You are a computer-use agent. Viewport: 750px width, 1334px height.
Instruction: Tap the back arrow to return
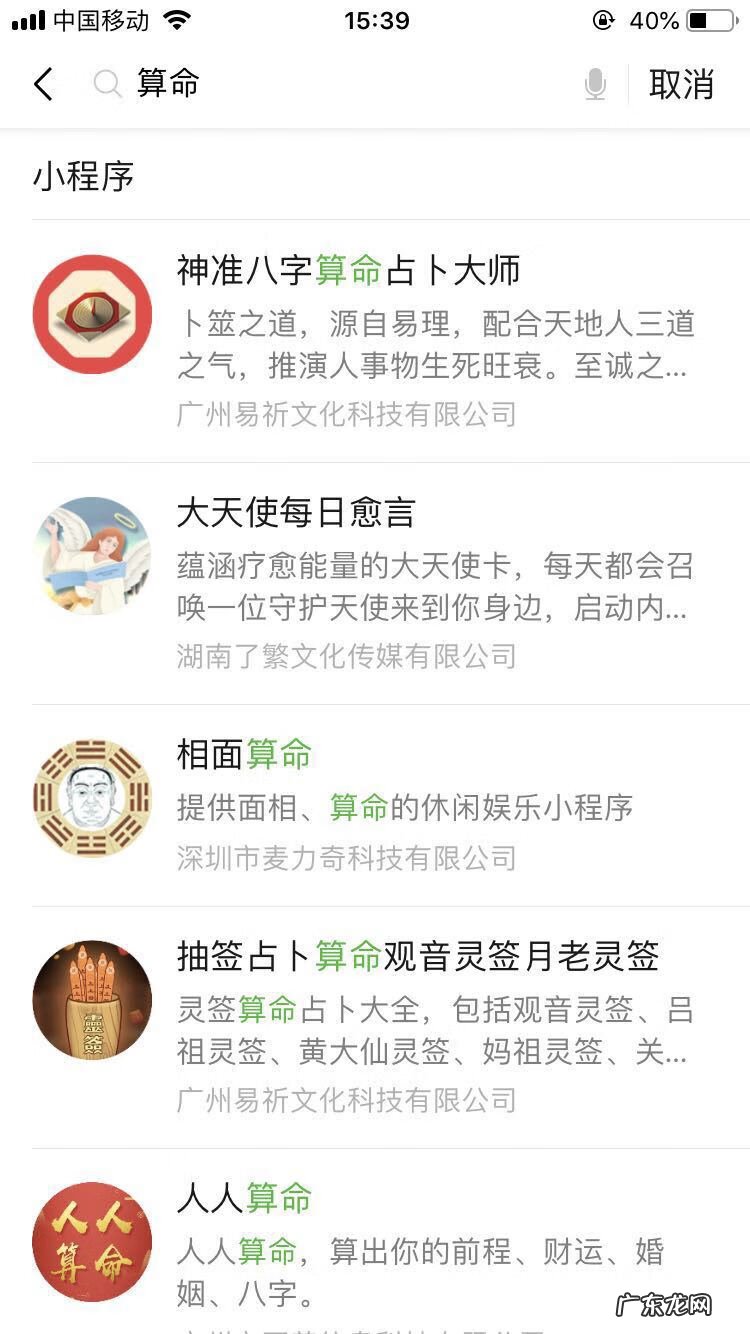click(x=42, y=84)
